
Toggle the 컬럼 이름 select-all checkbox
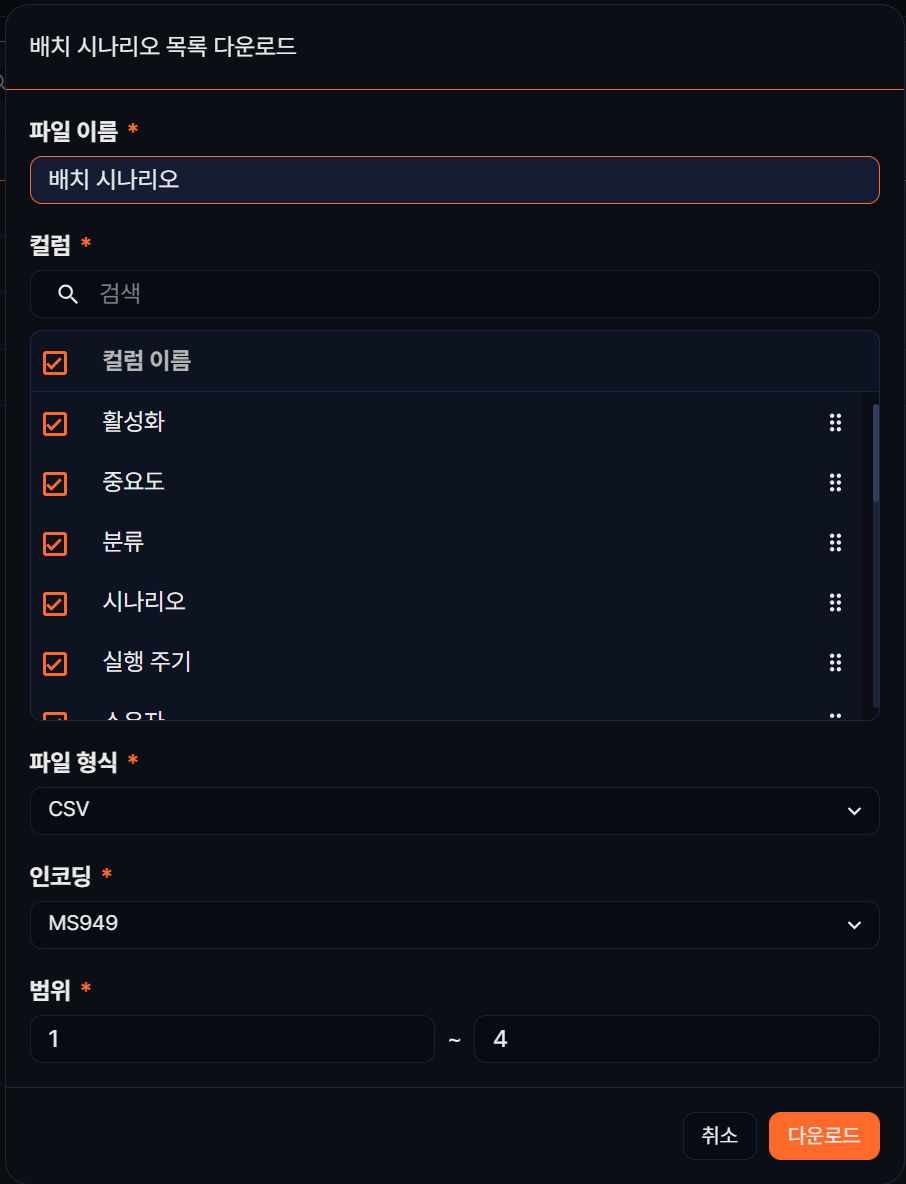[55, 362]
